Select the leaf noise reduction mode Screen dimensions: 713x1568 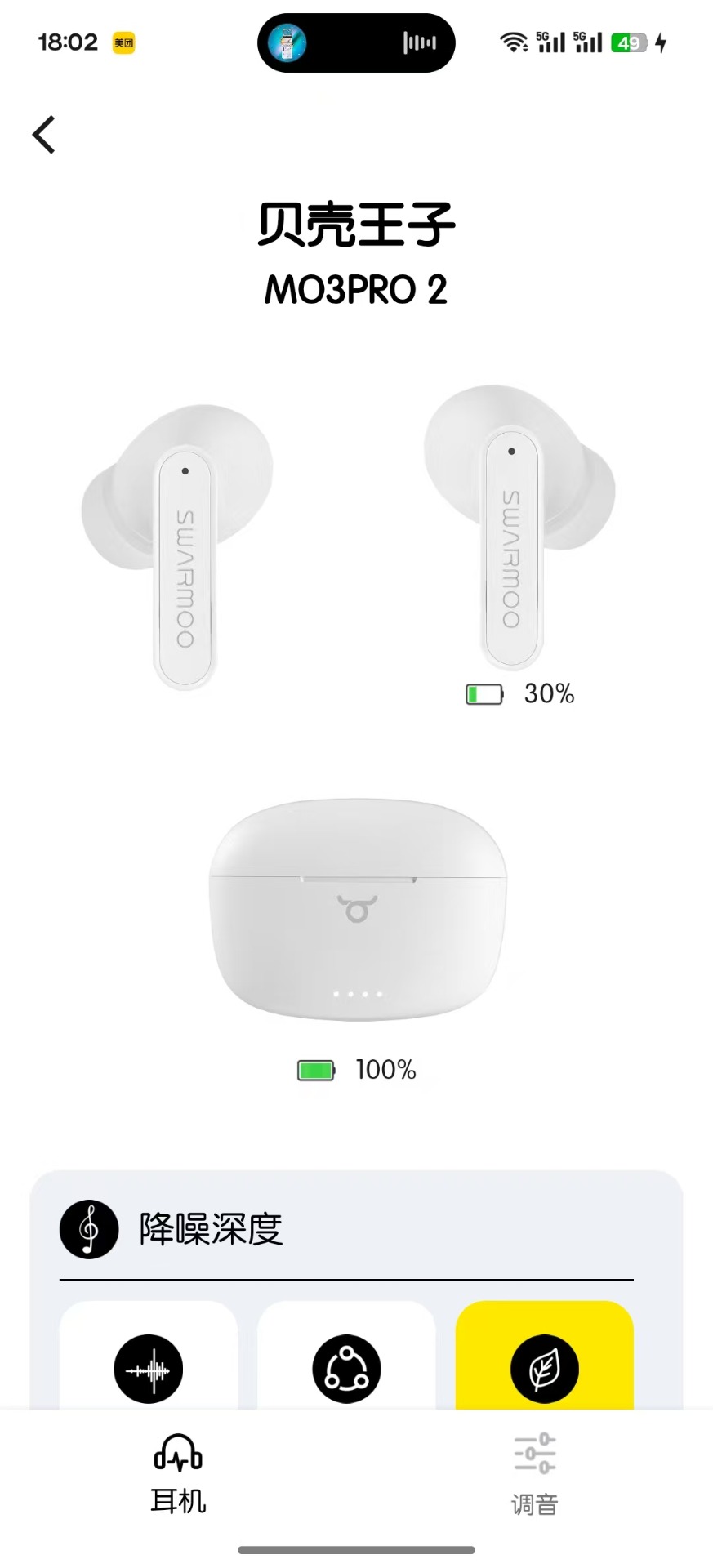[x=545, y=1357]
